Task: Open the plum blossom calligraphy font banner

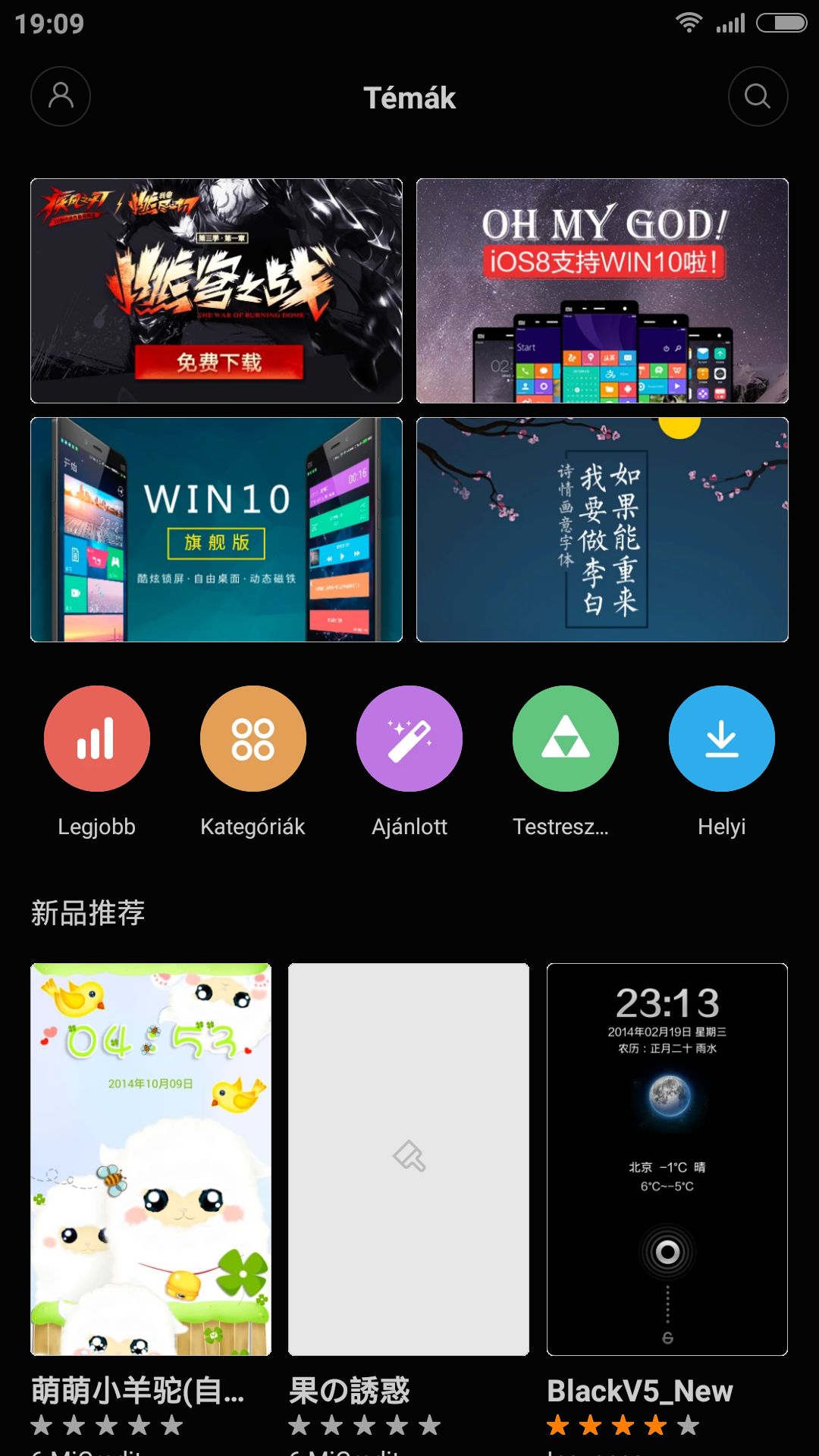Action: coord(602,529)
